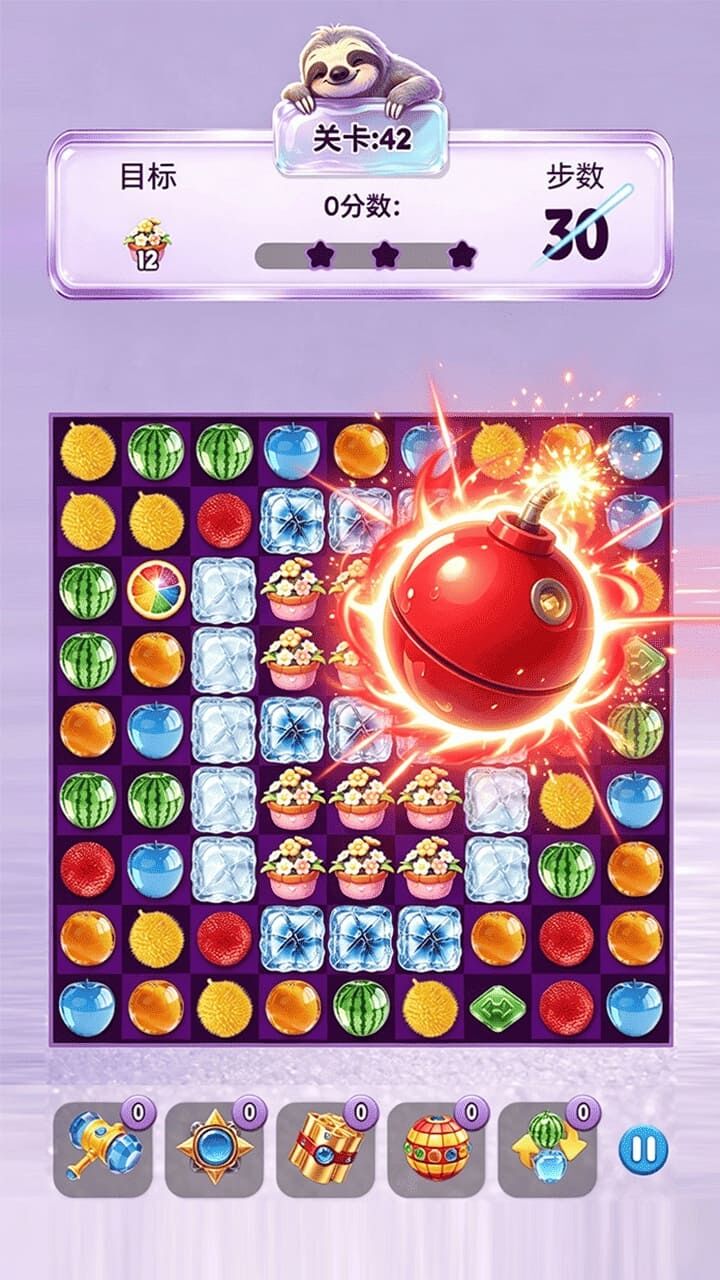Select the fruit swap booster
The image size is (720, 1280).
548,1148
